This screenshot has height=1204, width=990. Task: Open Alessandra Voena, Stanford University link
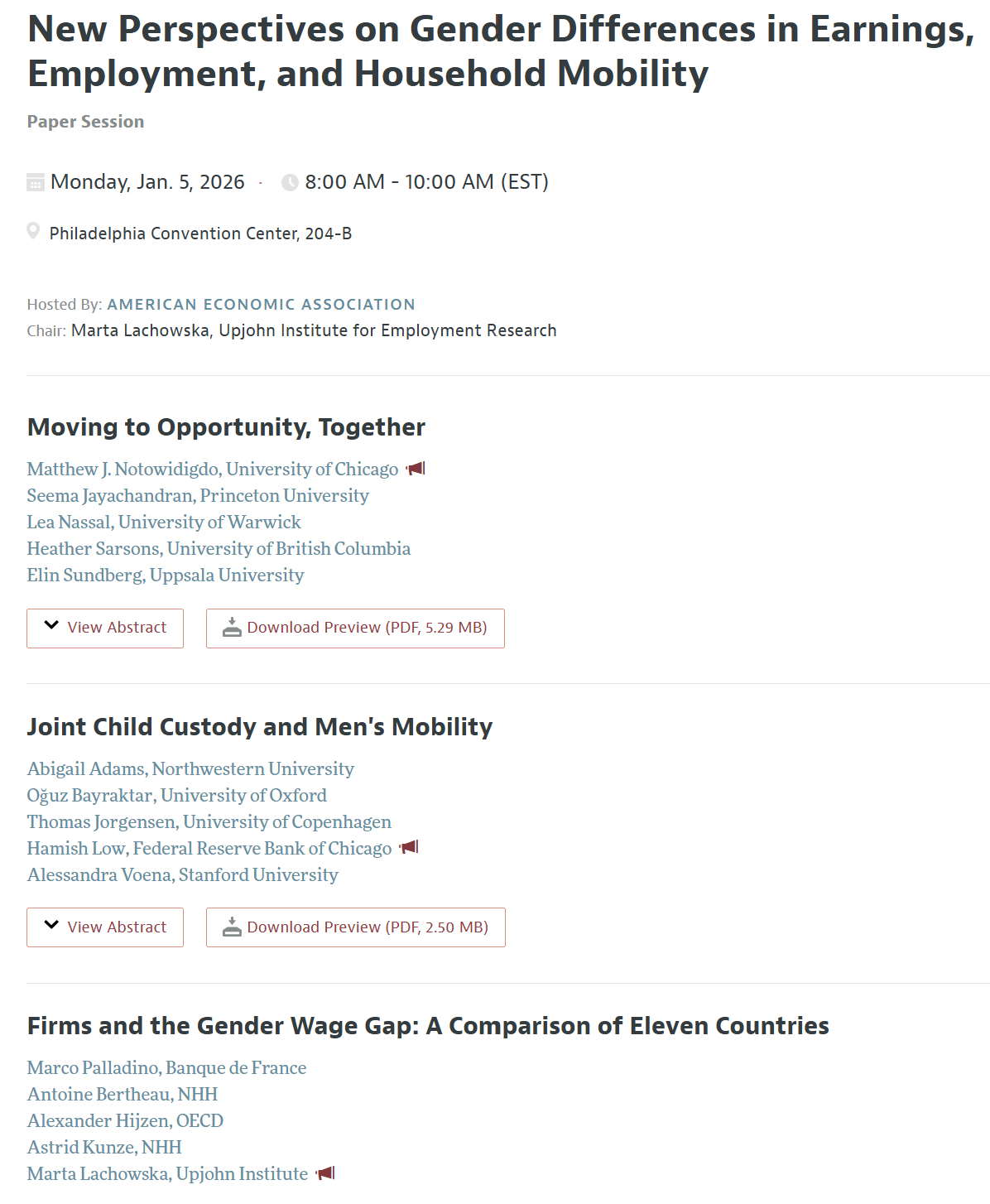(182, 875)
